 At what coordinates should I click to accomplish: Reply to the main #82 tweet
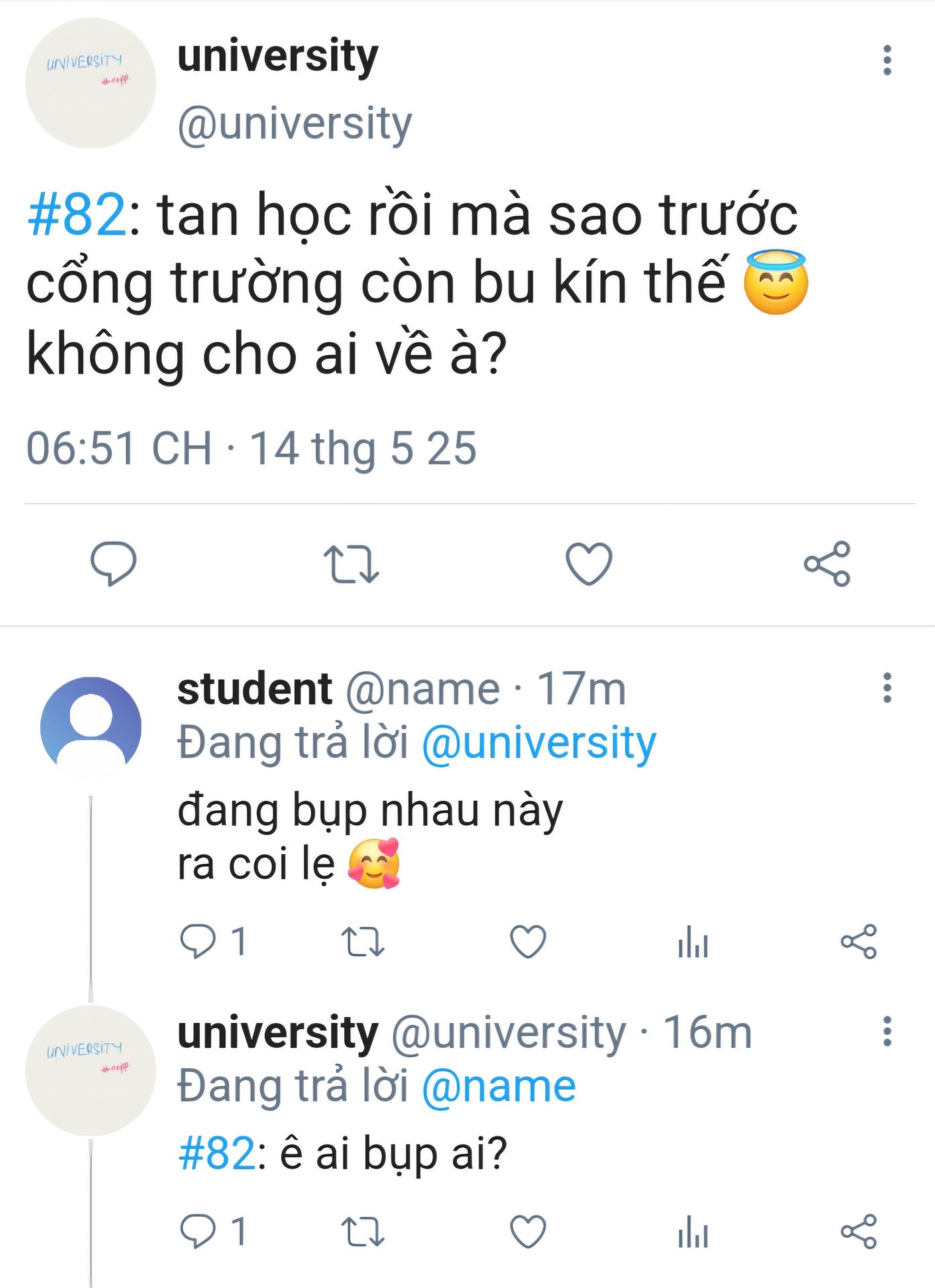[x=113, y=563]
